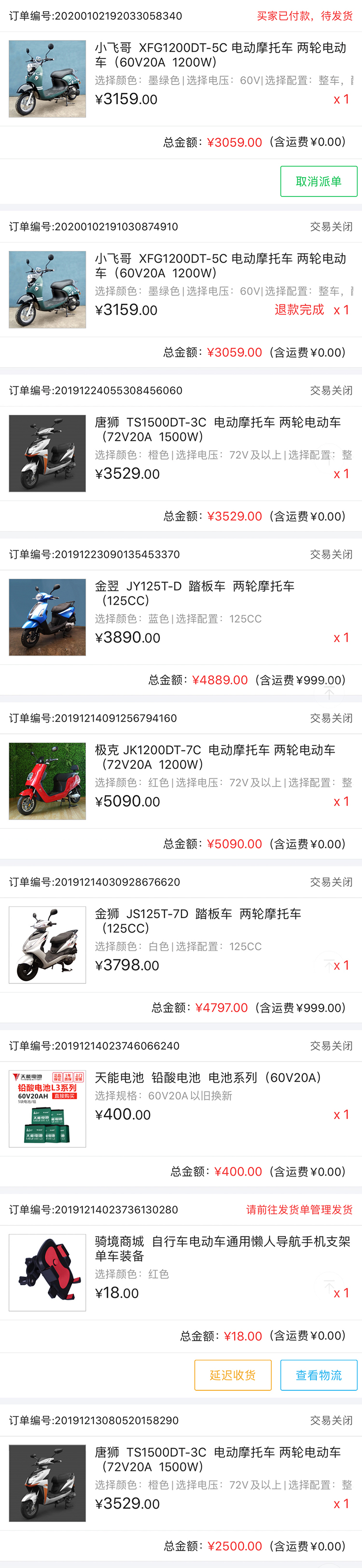The height and width of the screenshot is (1568, 362).
Task: Tap 延迟收货 on the phone holder order
Action: [233, 1375]
